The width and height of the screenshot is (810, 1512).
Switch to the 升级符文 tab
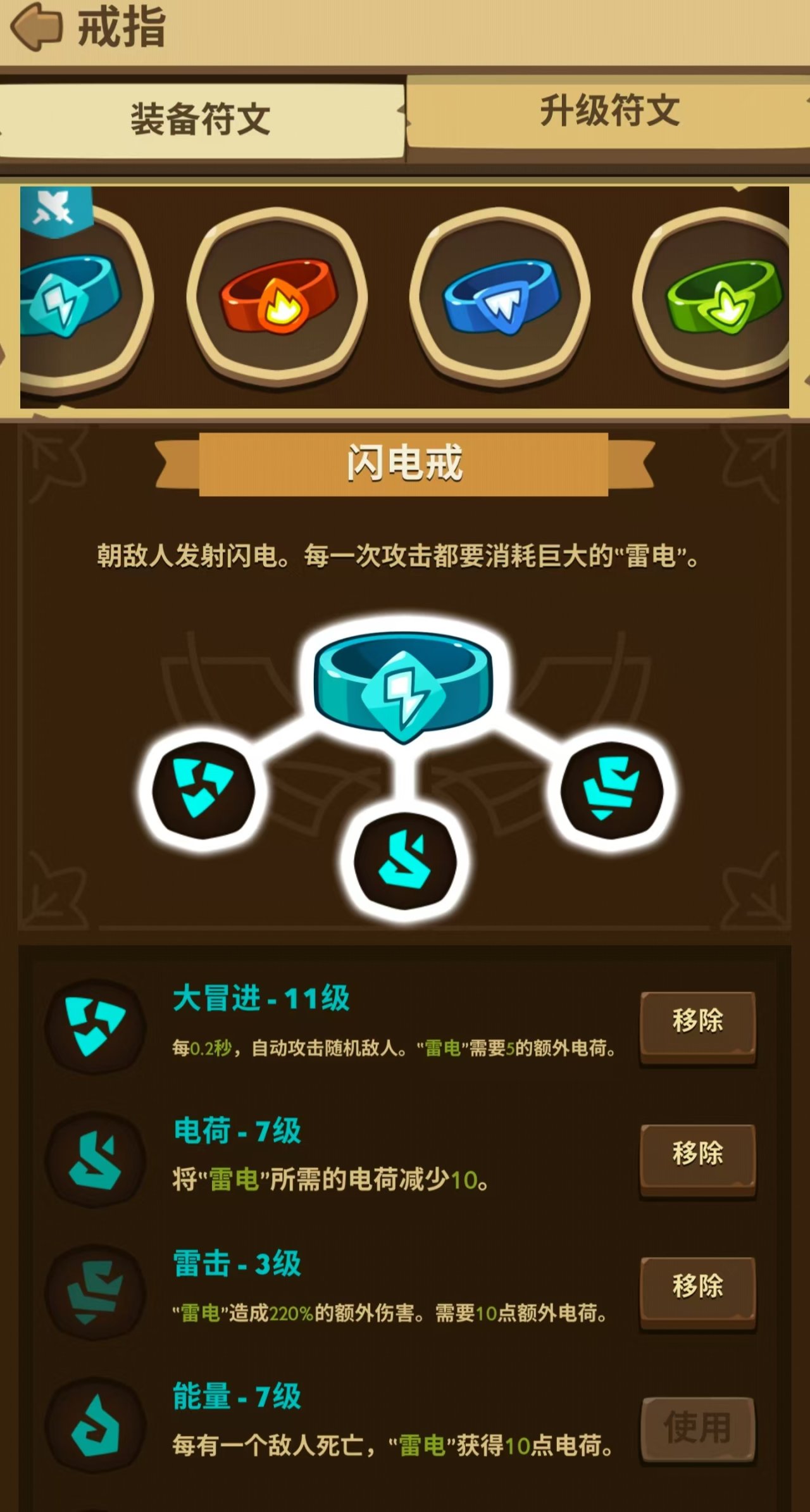609,111
